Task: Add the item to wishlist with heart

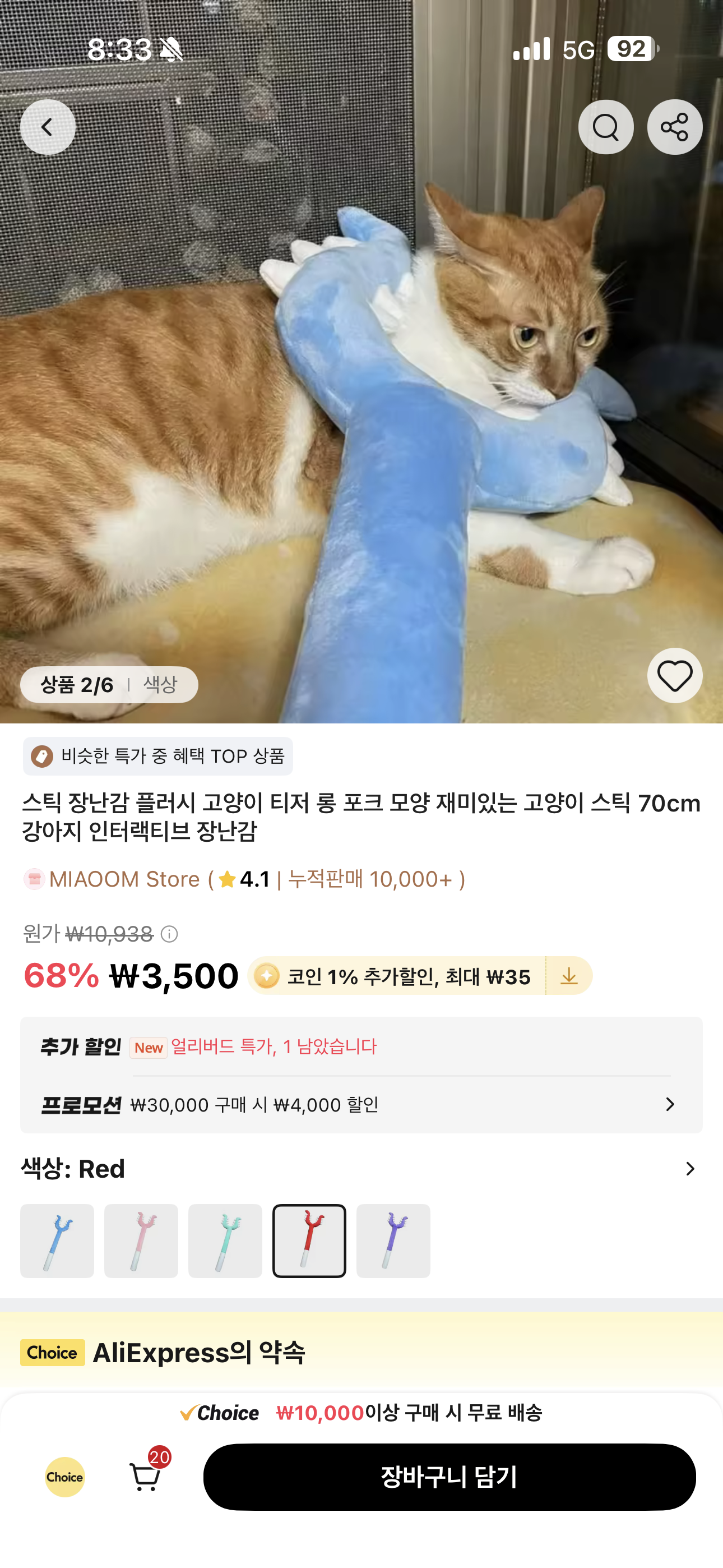Action: 674,676
